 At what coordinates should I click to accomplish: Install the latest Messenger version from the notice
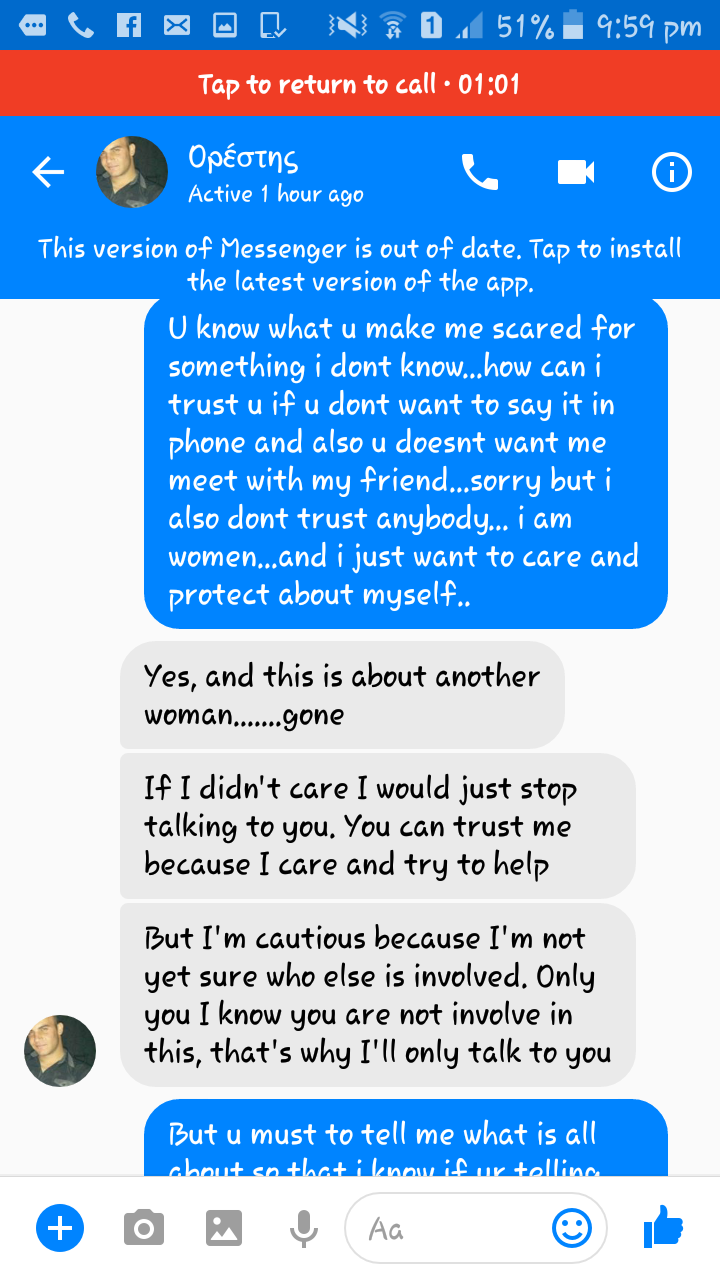[360, 265]
